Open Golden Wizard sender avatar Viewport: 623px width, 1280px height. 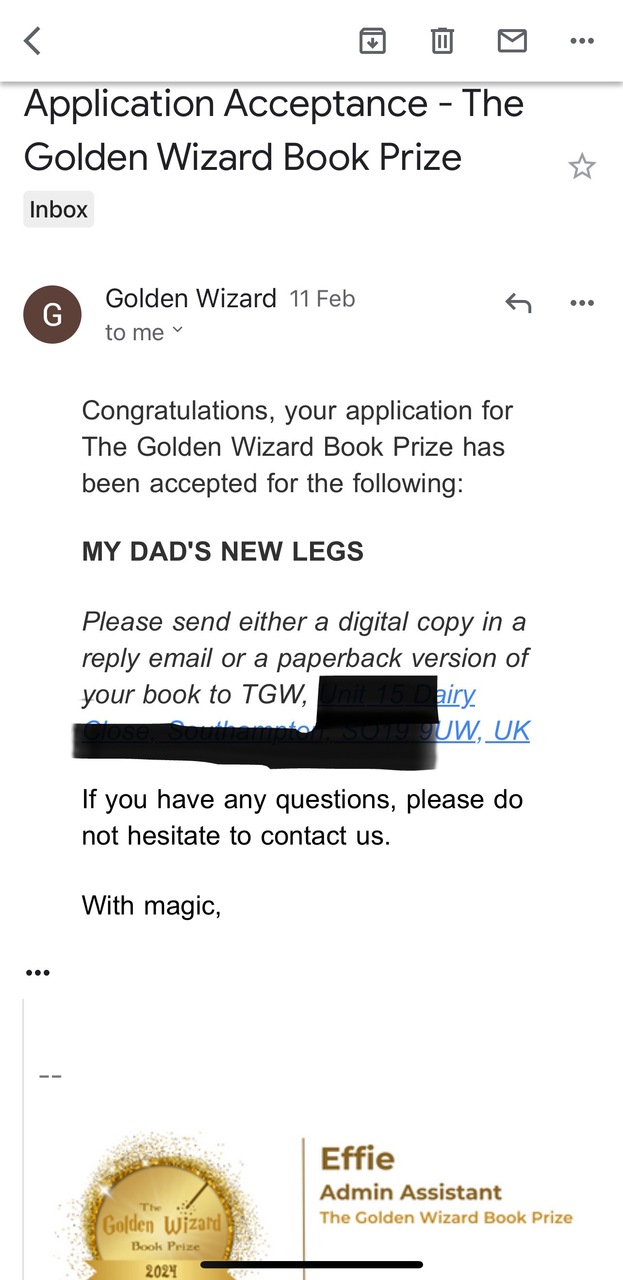52,315
